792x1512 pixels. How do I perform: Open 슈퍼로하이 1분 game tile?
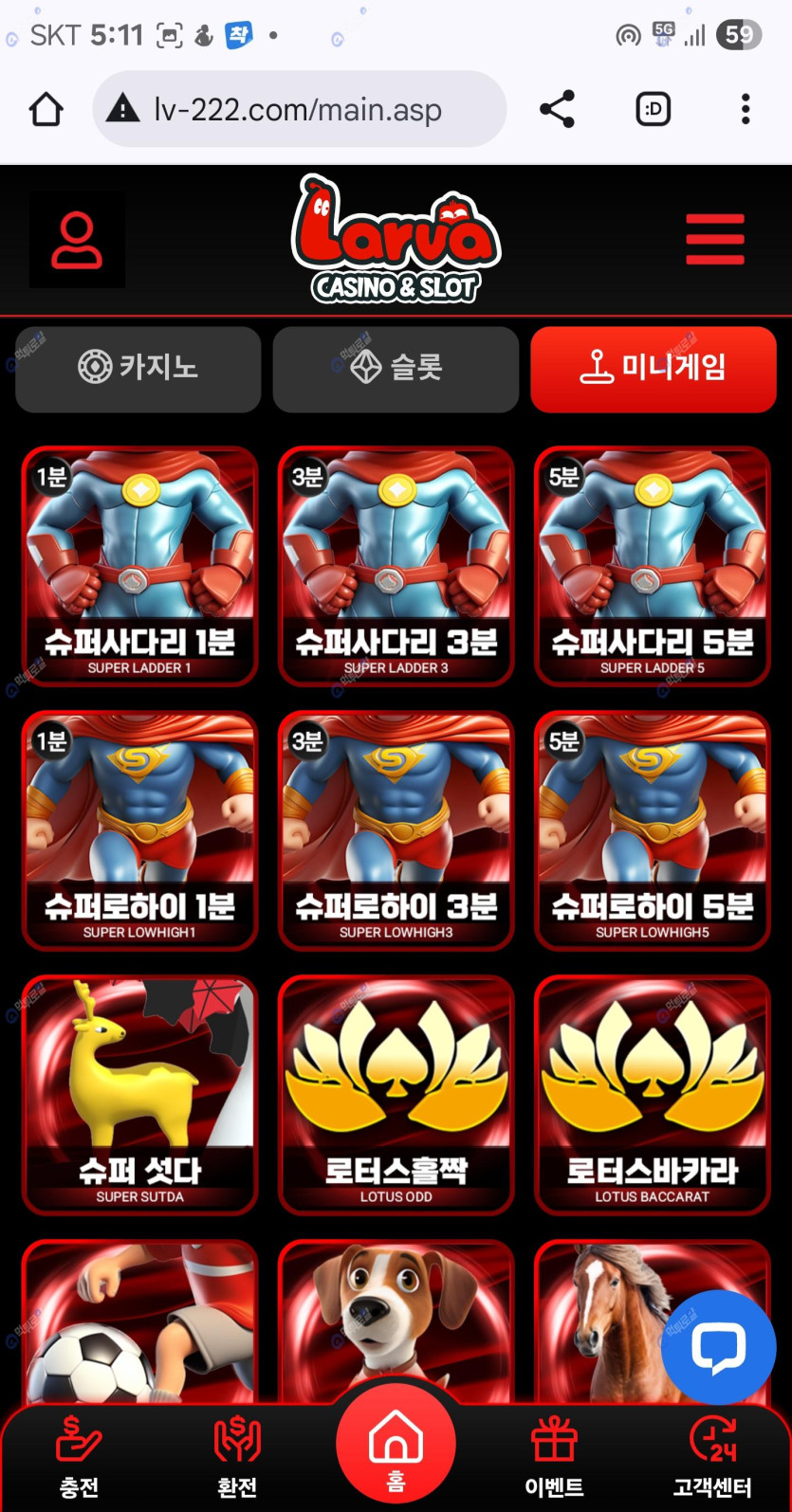pos(139,829)
